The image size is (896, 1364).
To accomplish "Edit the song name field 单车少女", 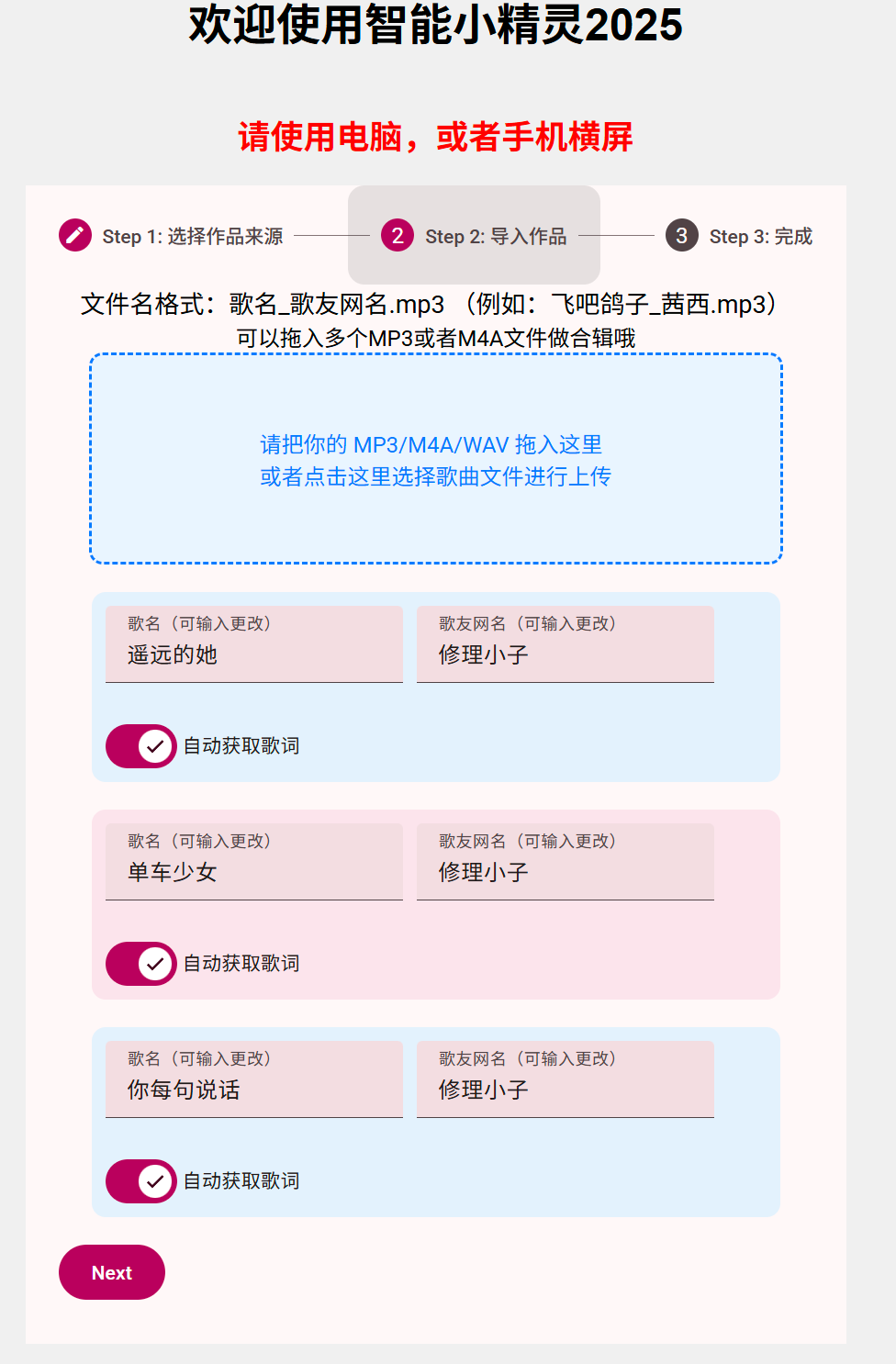I will click(253, 872).
